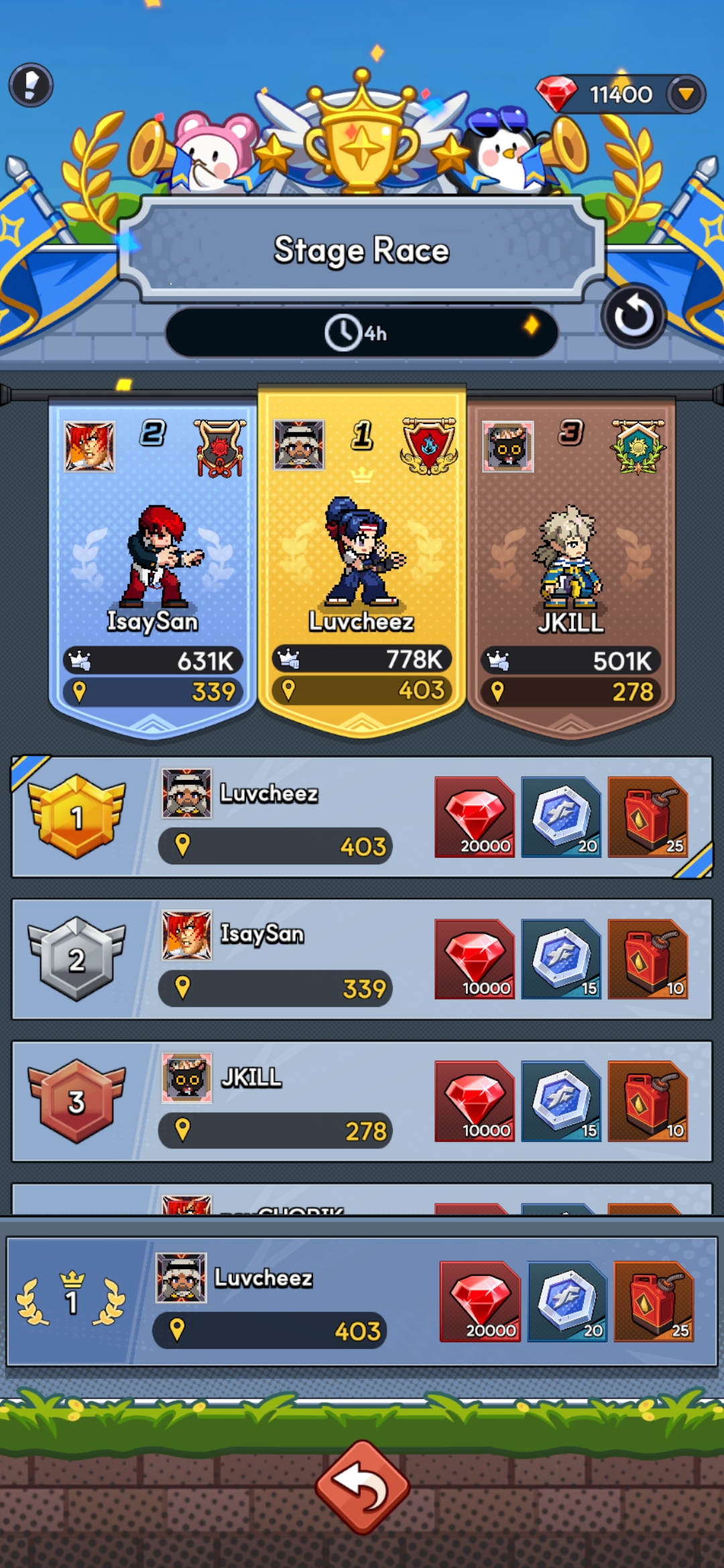Expand the gems currency dropdown arrow
Image resolution: width=724 pixels, height=1568 pixels.
[x=685, y=94]
